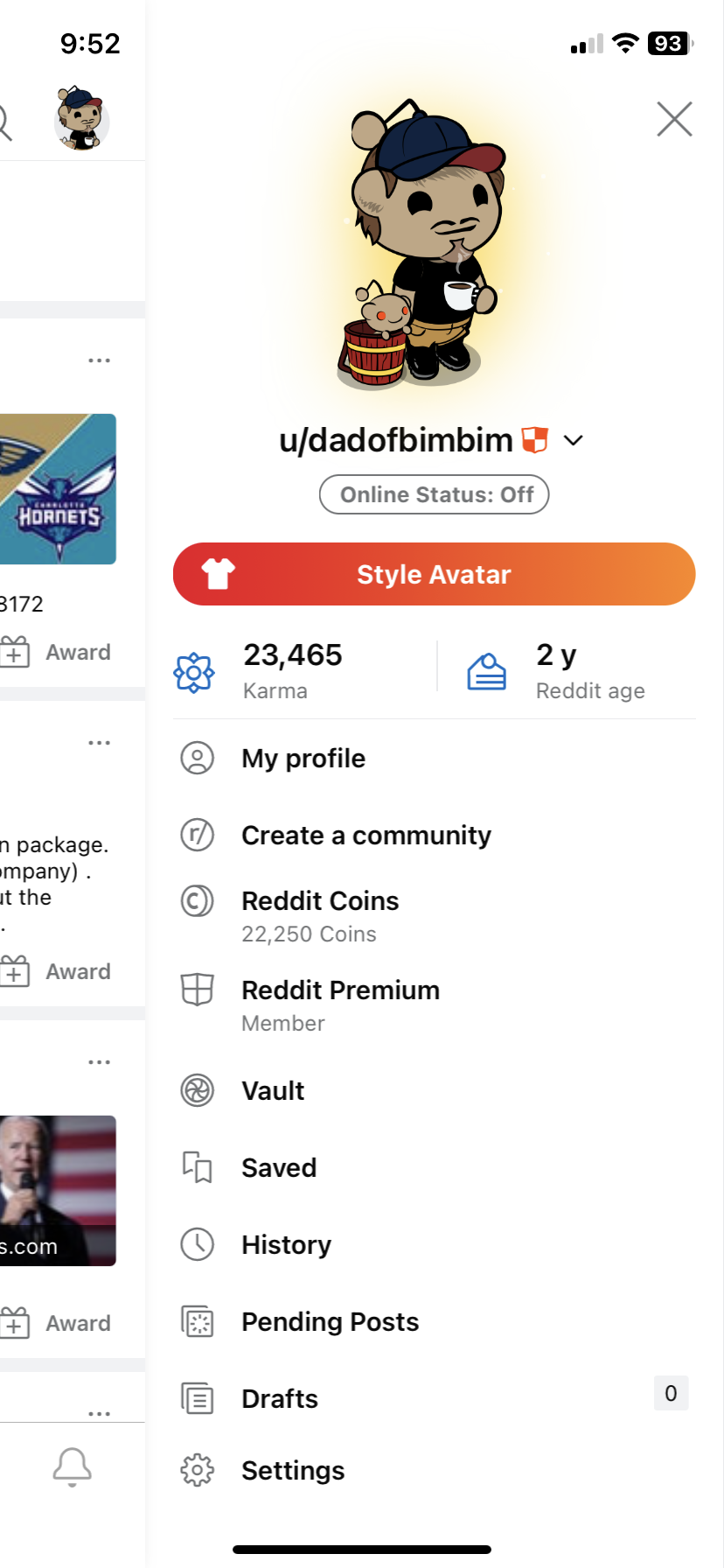The image size is (724, 1568).
Task: Tap the Karma stat
Action: [x=291, y=670]
